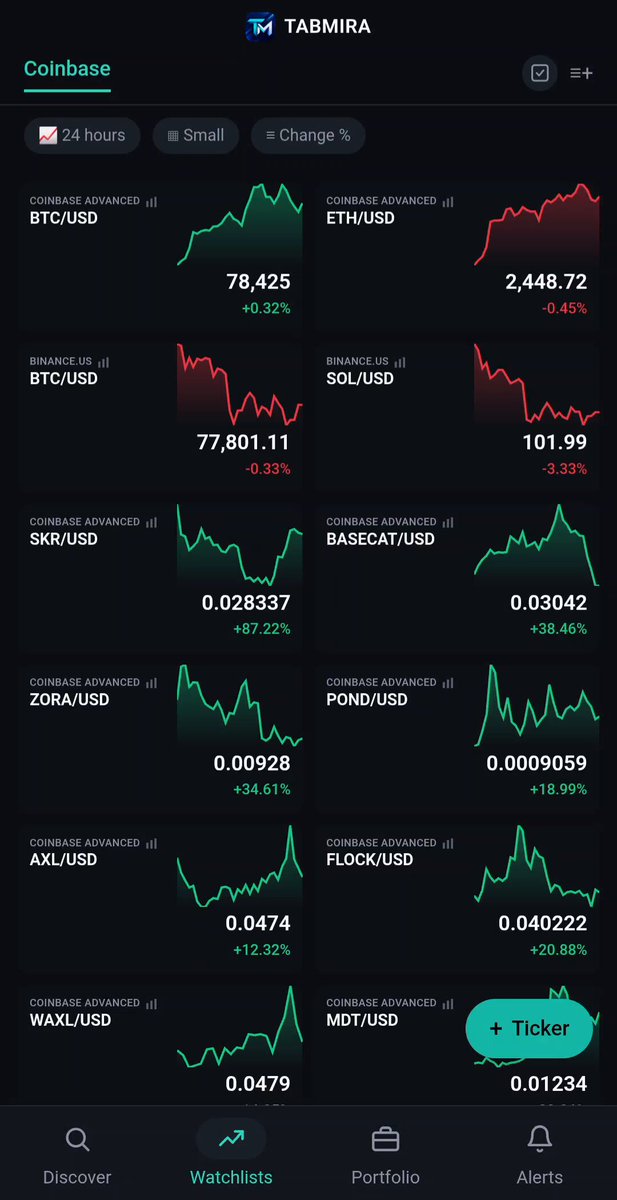Open the Change % sort chip
Viewport: 617px width, 1200px height.
point(308,135)
